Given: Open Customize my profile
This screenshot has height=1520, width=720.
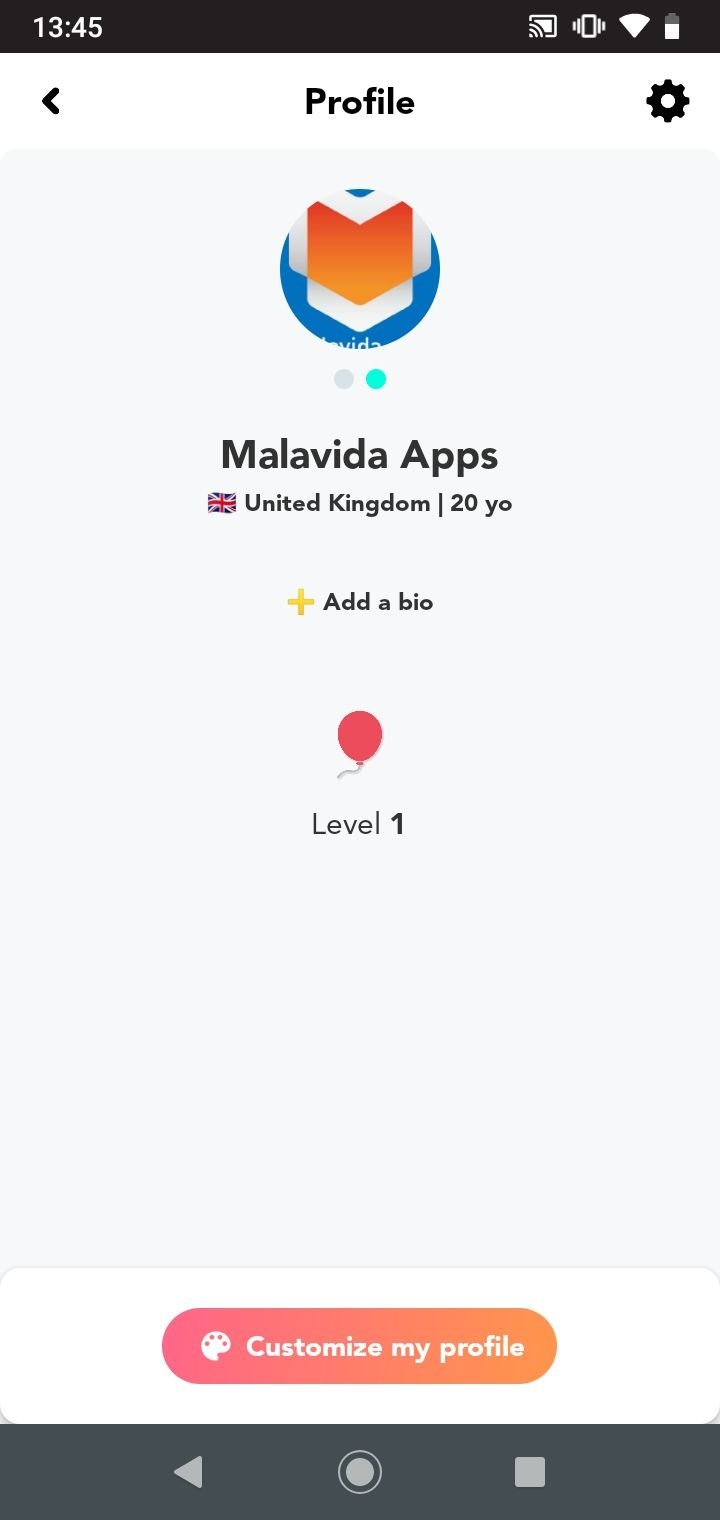Looking at the screenshot, I should tap(359, 1346).
